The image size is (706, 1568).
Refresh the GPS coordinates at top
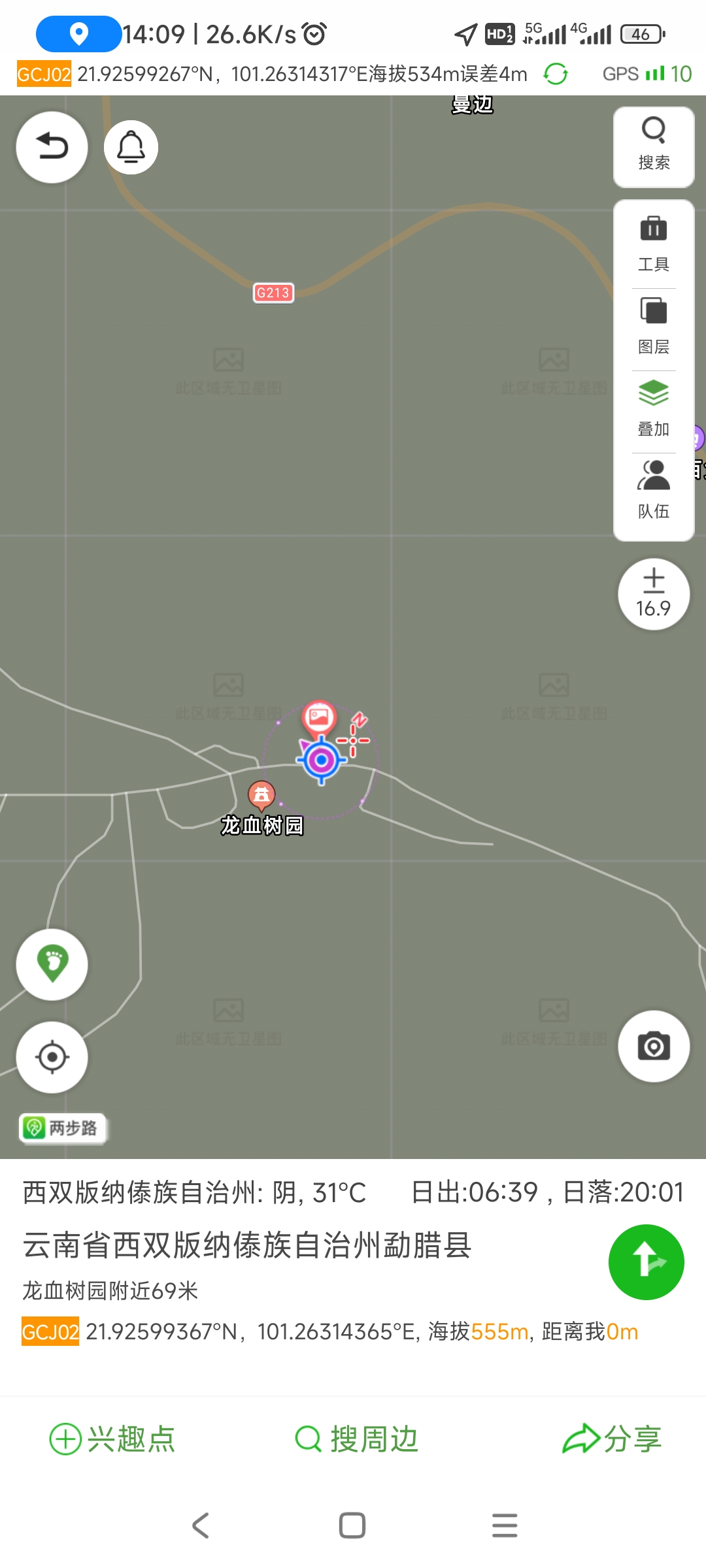556,74
